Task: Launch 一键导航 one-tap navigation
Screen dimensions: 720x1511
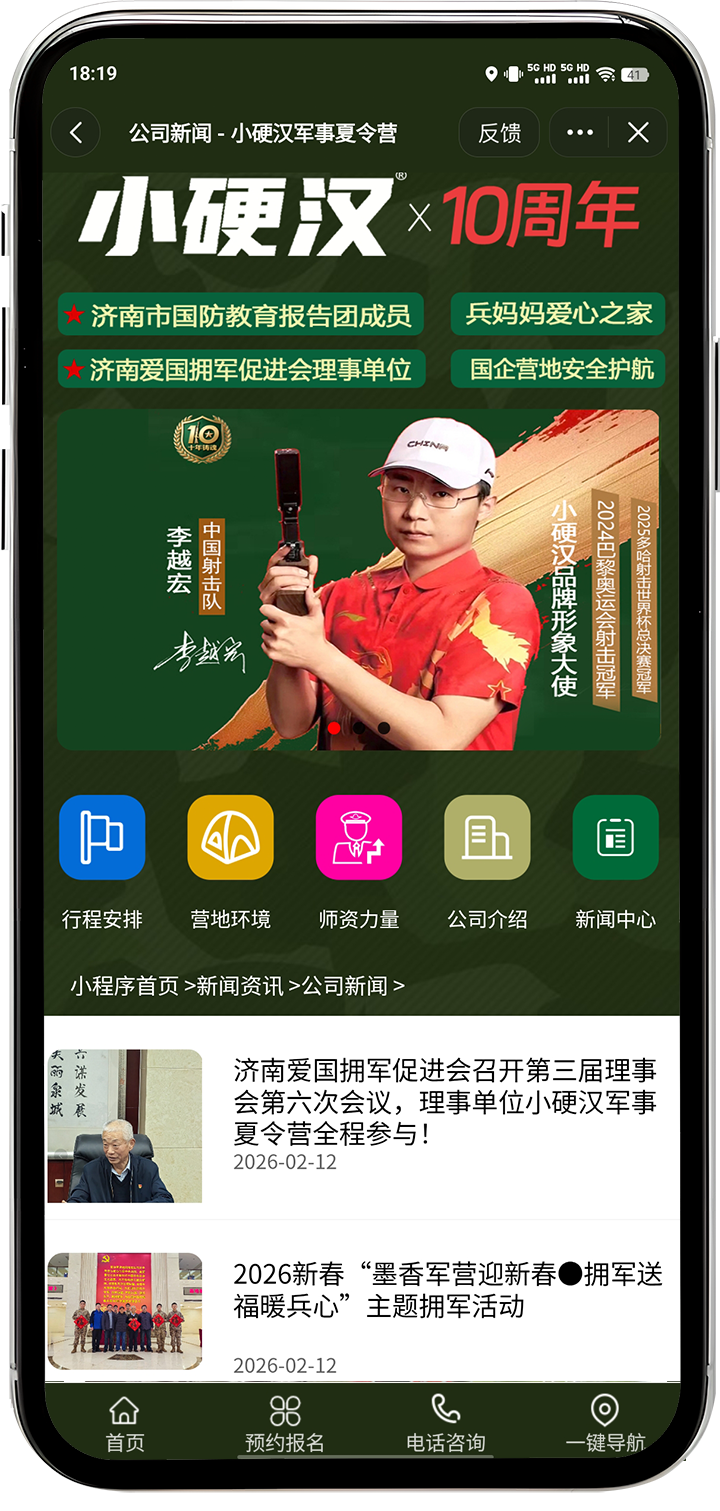Action: 605,1423
